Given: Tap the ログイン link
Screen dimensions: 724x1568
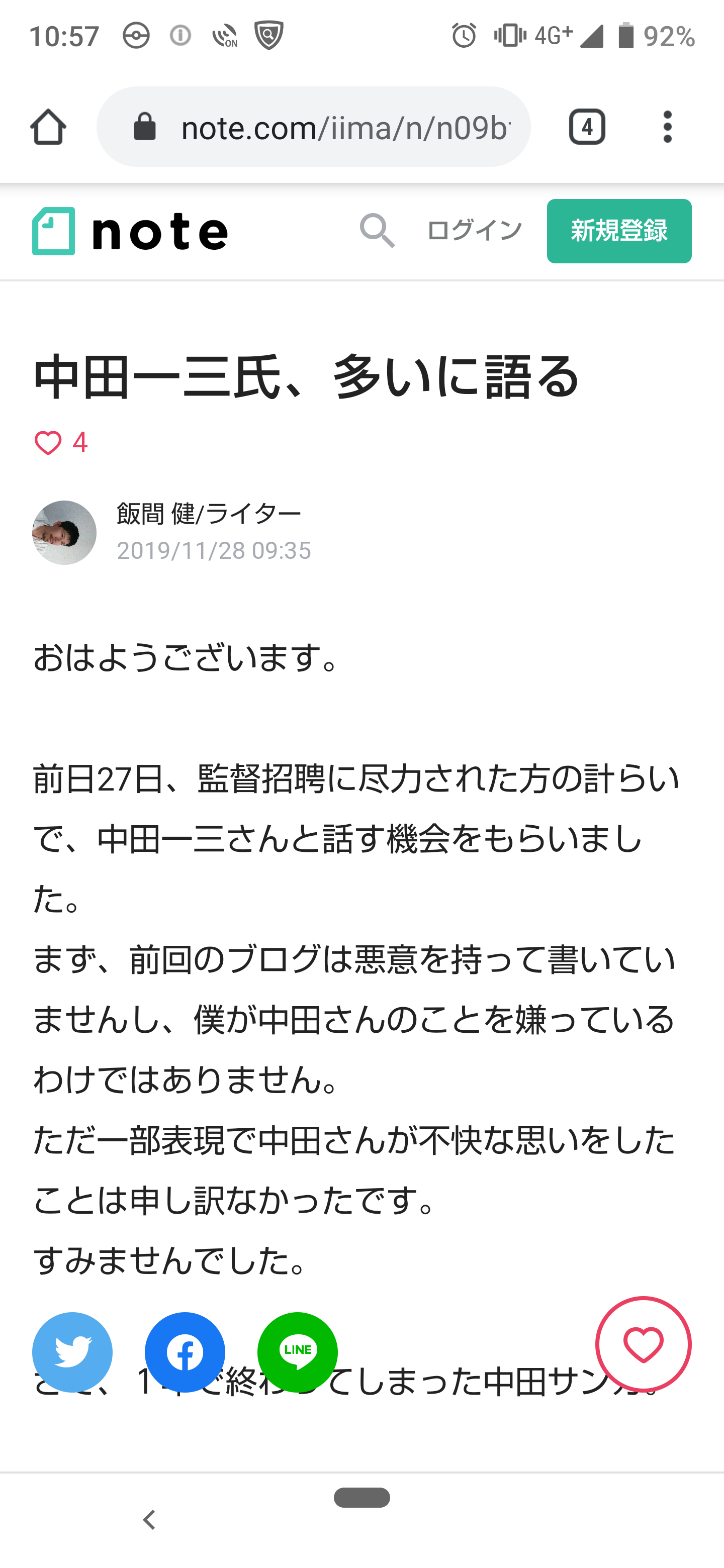Looking at the screenshot, I should pyautogui.click(x=474, y=231).
